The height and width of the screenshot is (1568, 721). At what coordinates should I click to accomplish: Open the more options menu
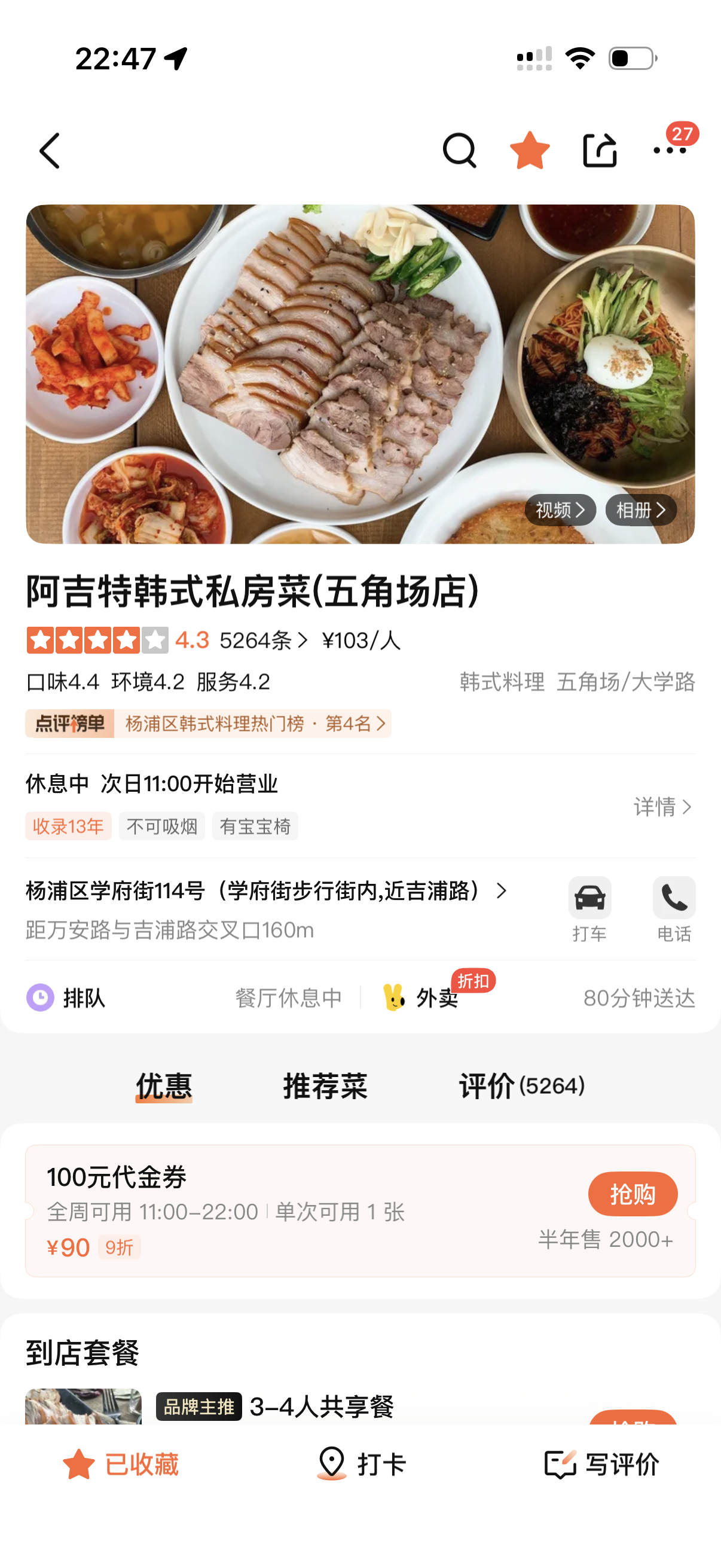pyautogui.click(x=669, y=150)
